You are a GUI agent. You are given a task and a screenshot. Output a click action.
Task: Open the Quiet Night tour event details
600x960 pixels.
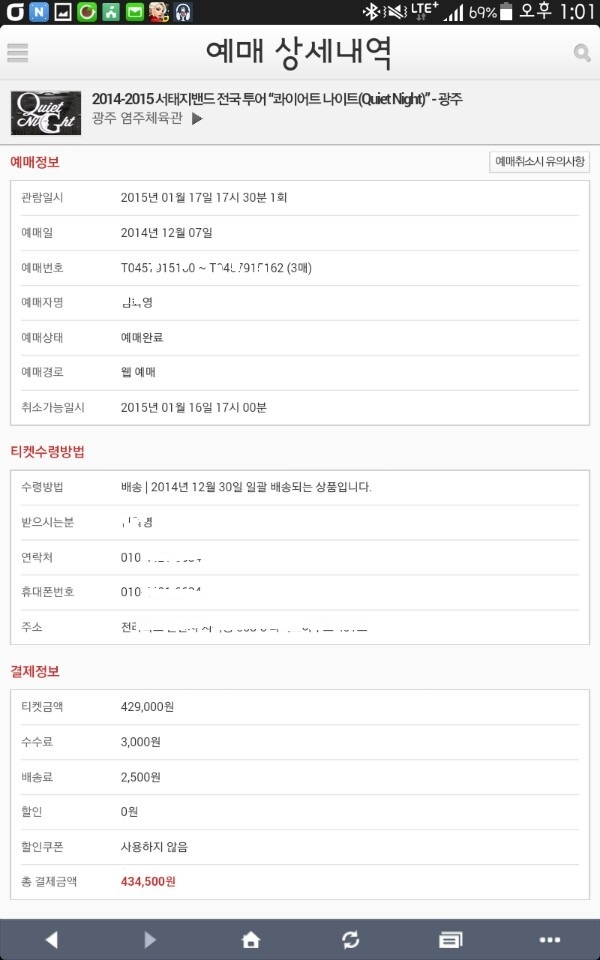click(277, 100)
